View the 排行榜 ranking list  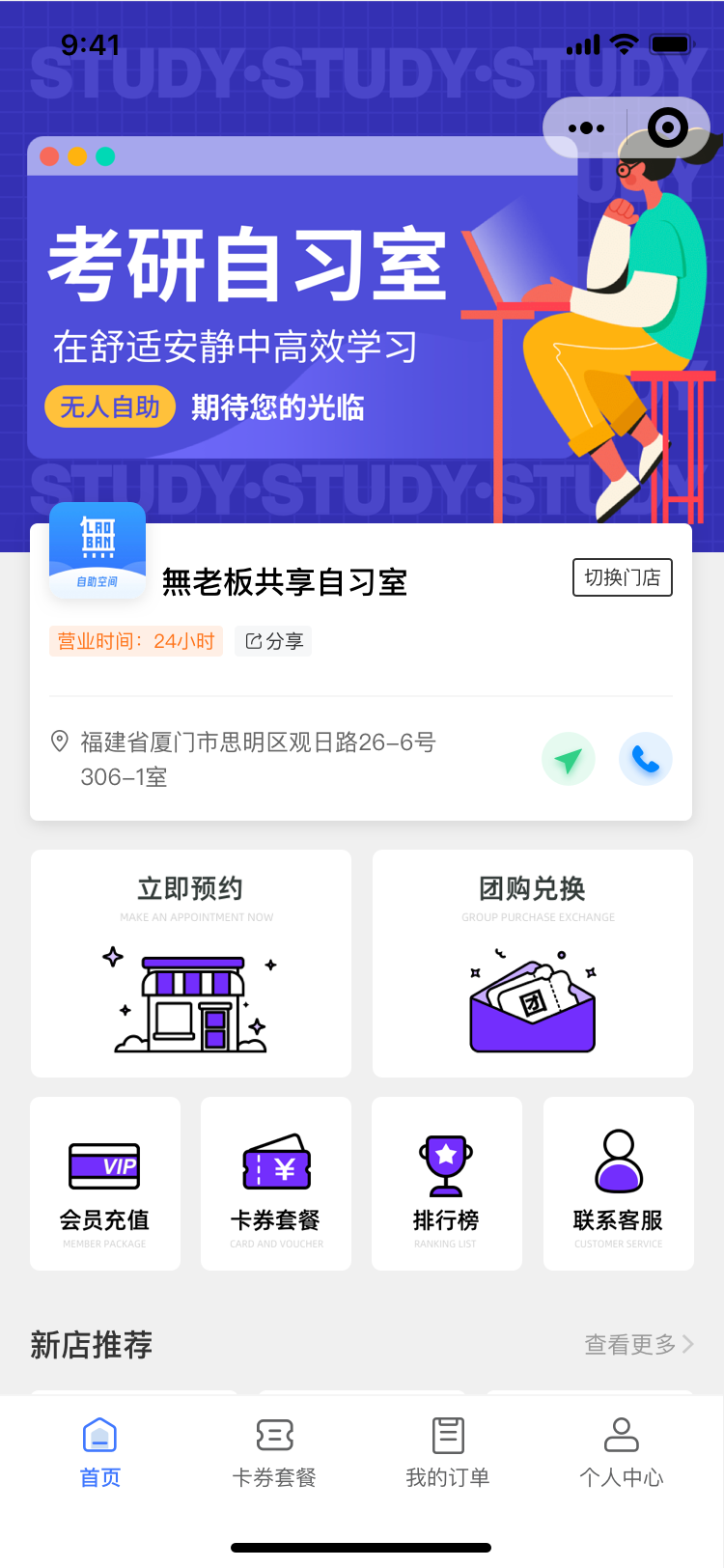click(447, 1184)
